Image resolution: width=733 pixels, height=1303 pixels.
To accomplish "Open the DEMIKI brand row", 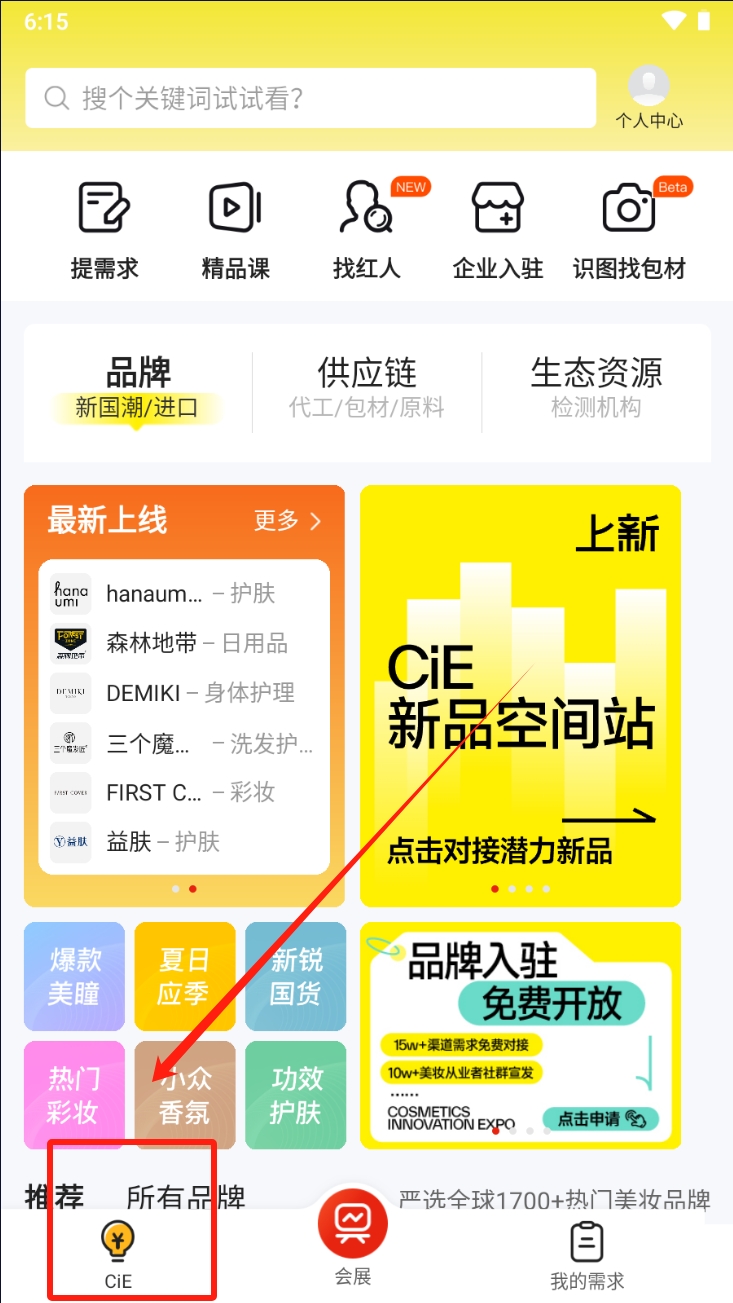I will click(185, 693).
